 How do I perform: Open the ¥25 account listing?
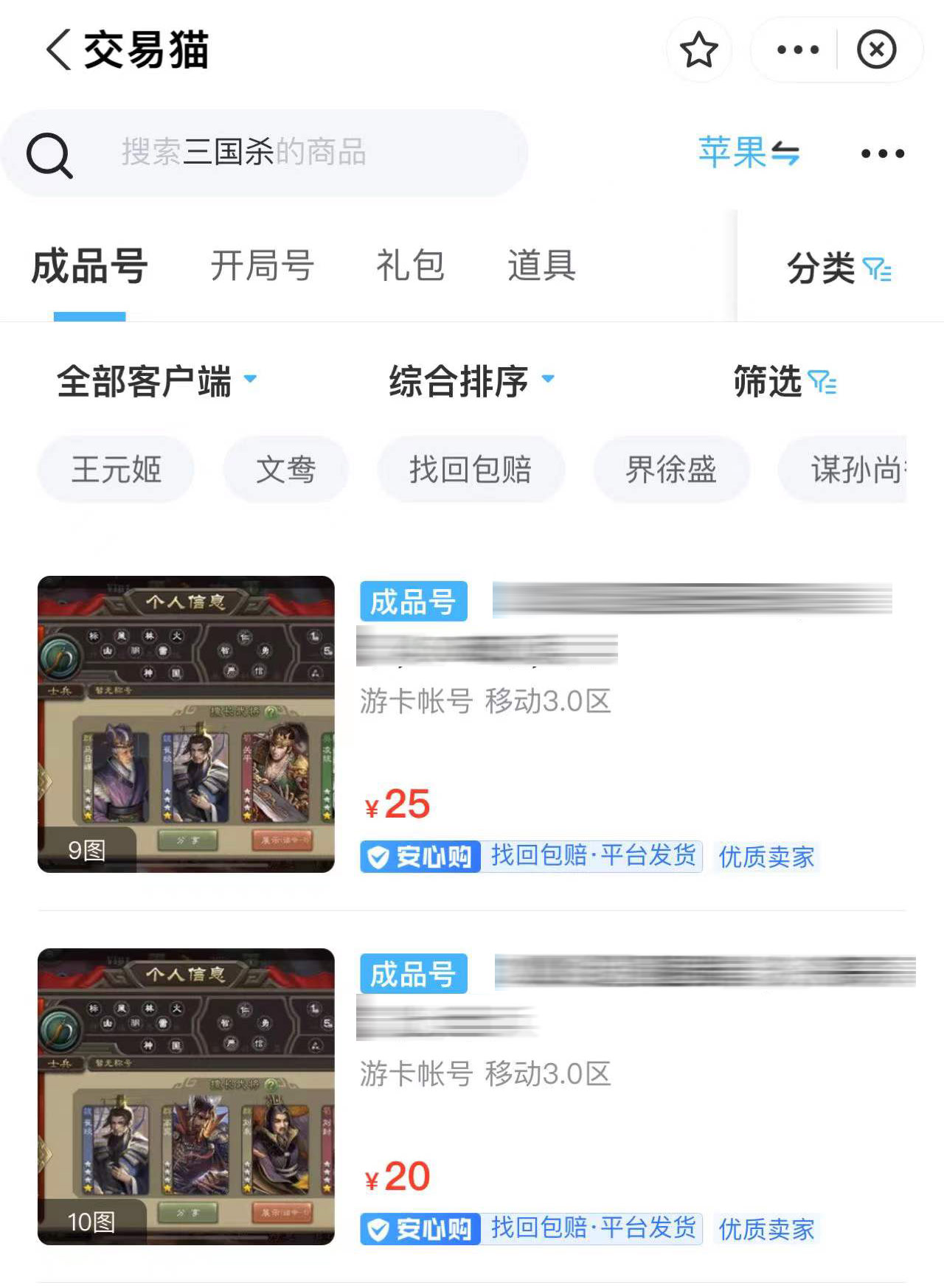point(472,724)
